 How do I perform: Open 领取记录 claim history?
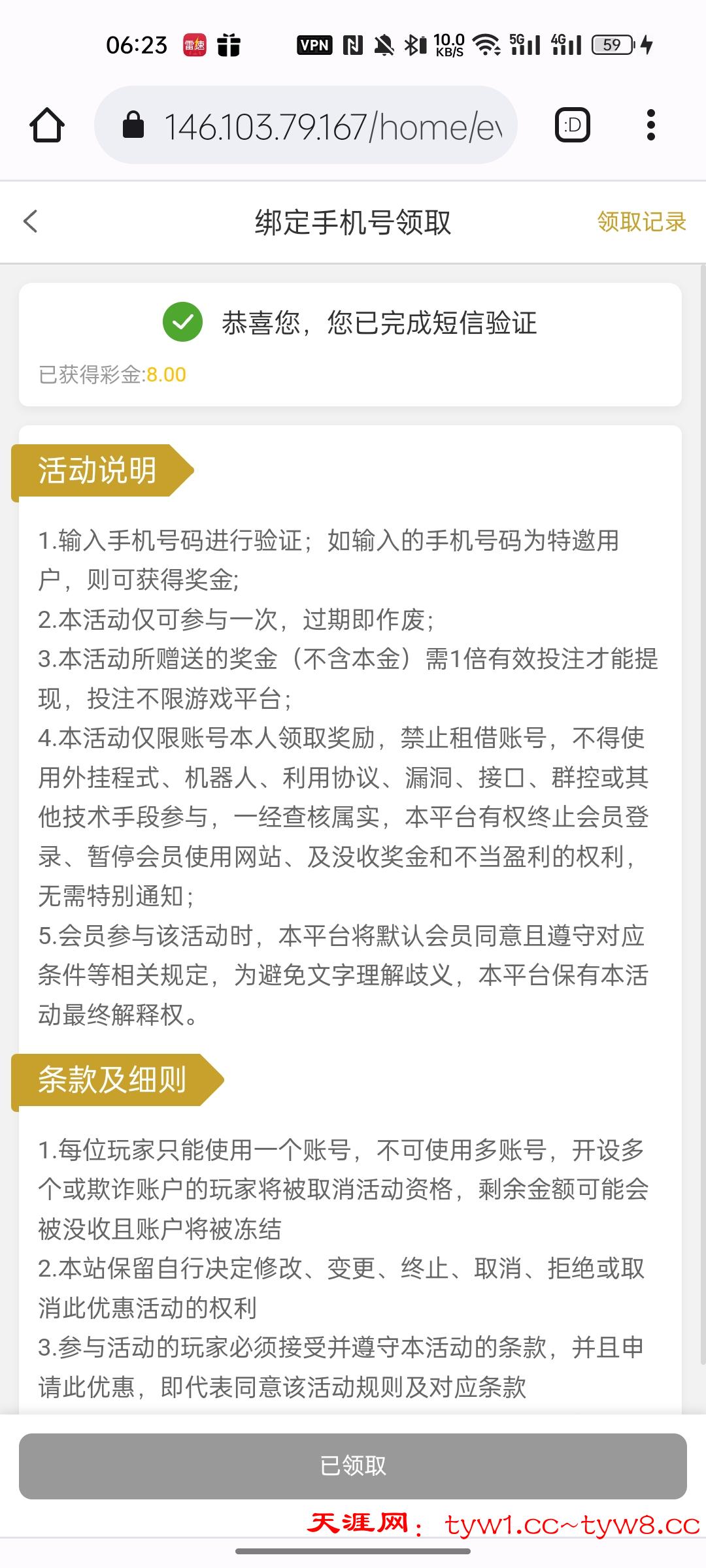[x=641, y=222]
